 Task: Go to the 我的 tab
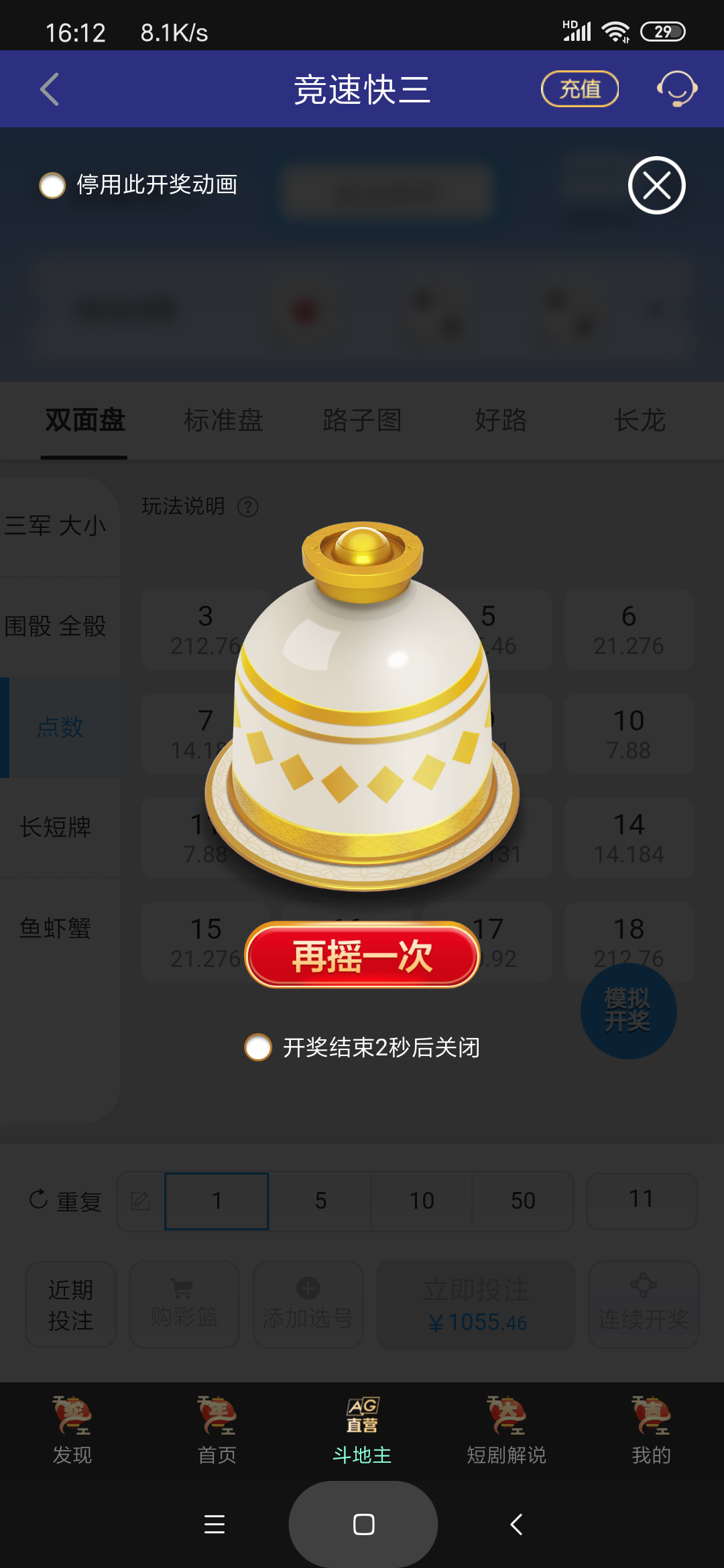pyautogui.click(x=651, y=1431)
